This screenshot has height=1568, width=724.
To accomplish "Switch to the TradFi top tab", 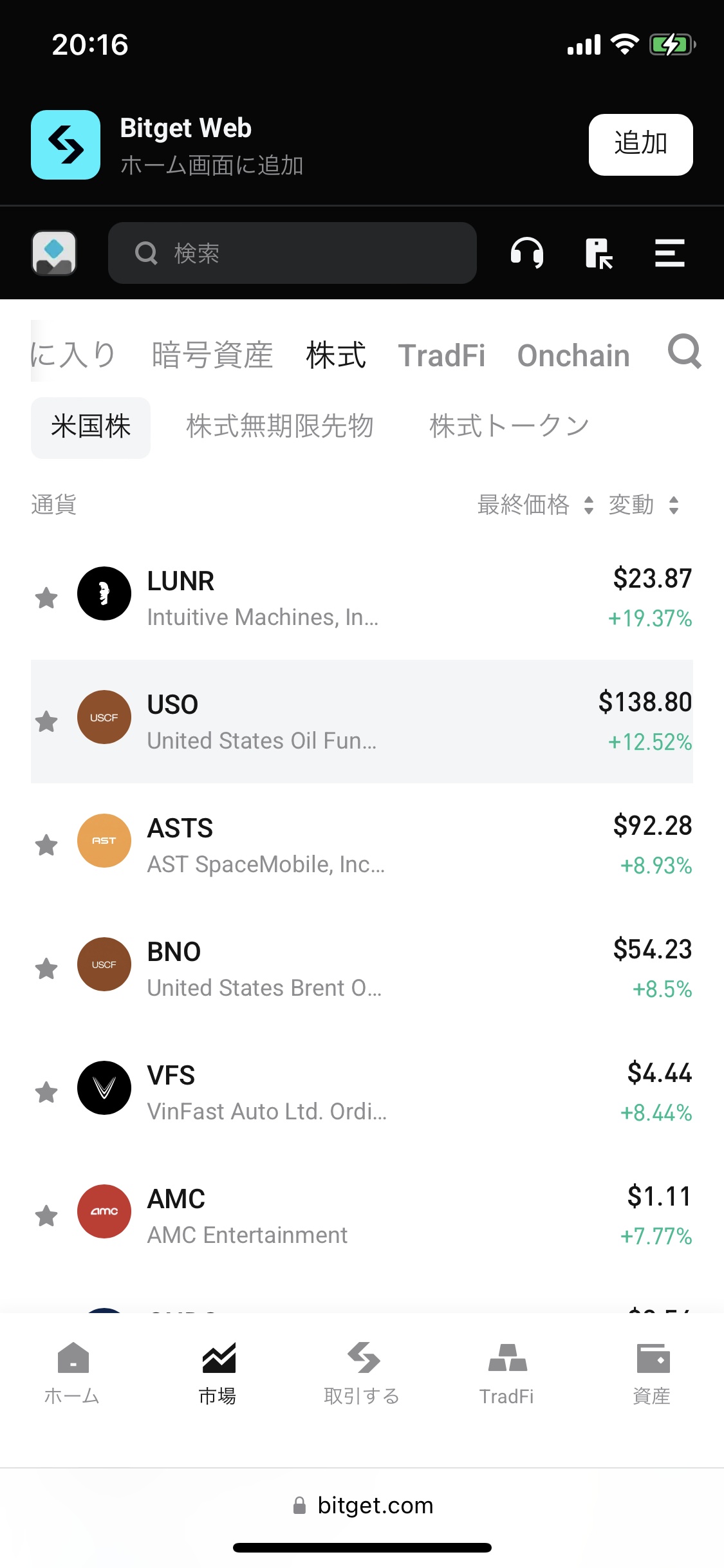I will (441, 355).
